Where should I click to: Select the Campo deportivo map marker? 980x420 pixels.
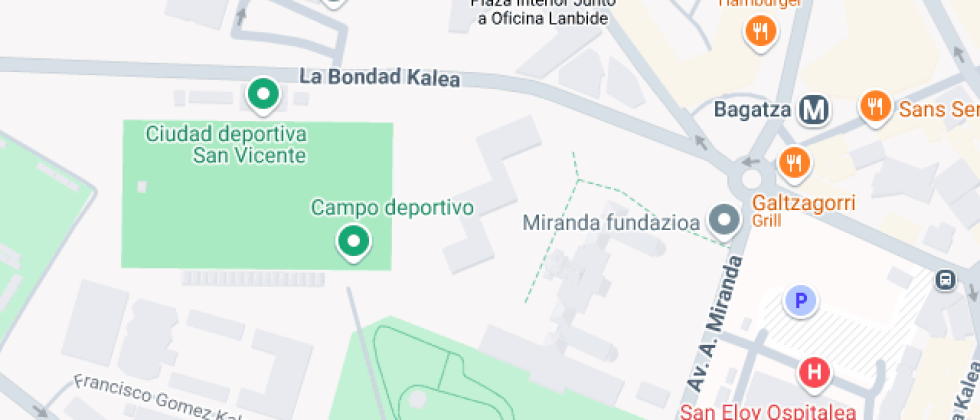click(x=353, y=242)
